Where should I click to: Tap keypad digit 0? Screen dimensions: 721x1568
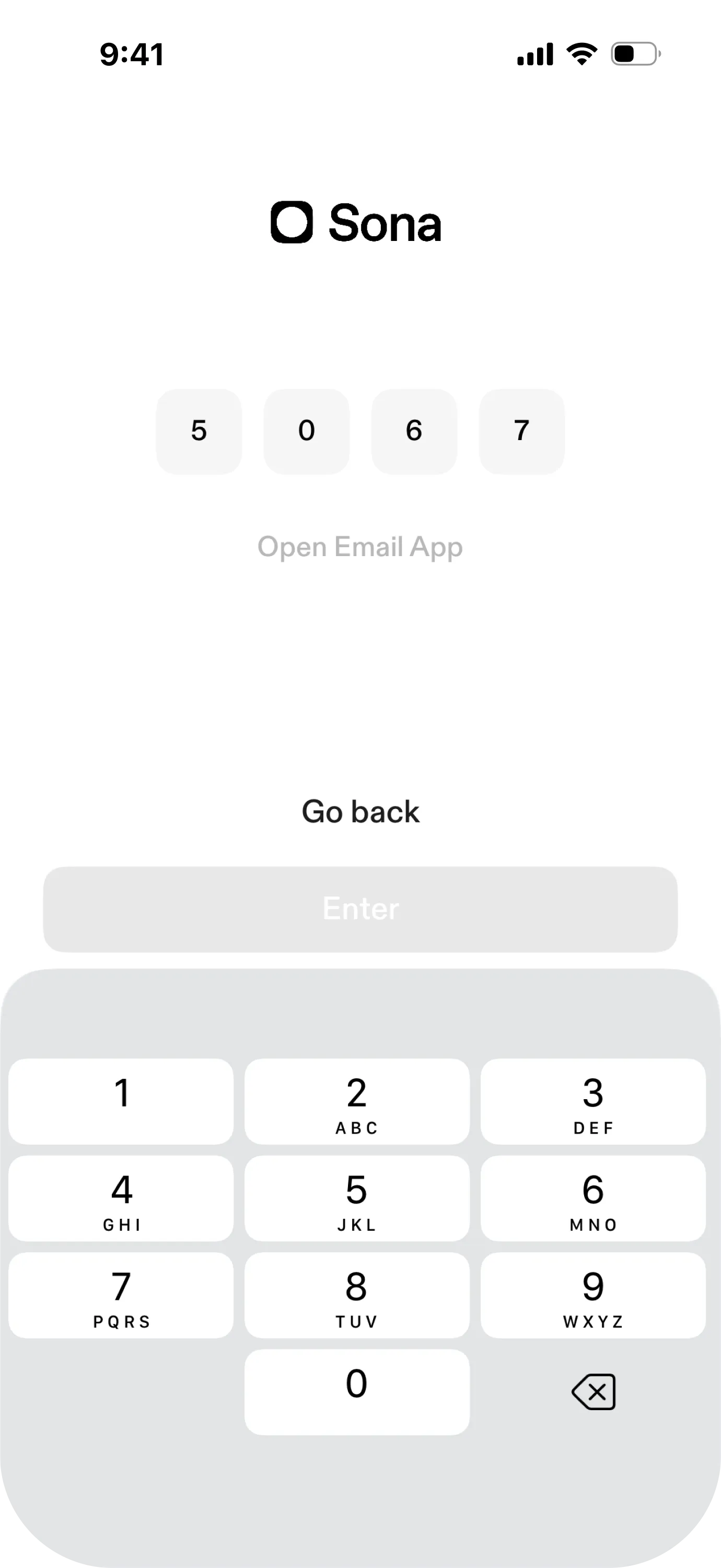(x=357, y=1391)
